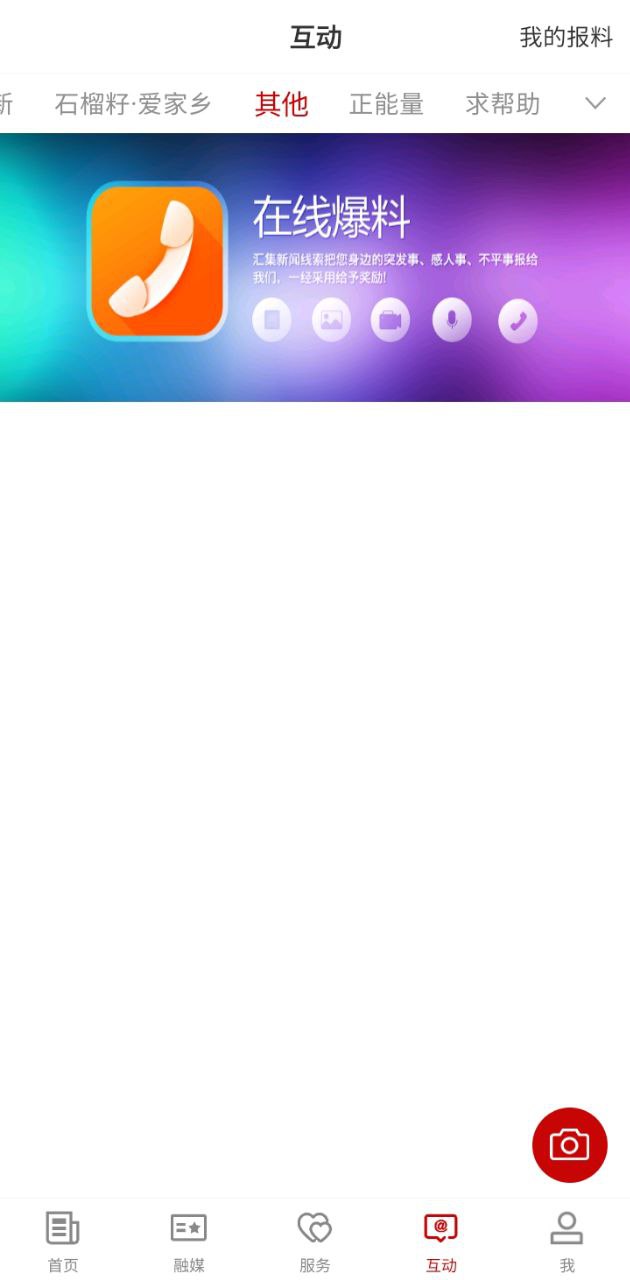
Task: Go to 首页 tab
Action: (63, 1241)
